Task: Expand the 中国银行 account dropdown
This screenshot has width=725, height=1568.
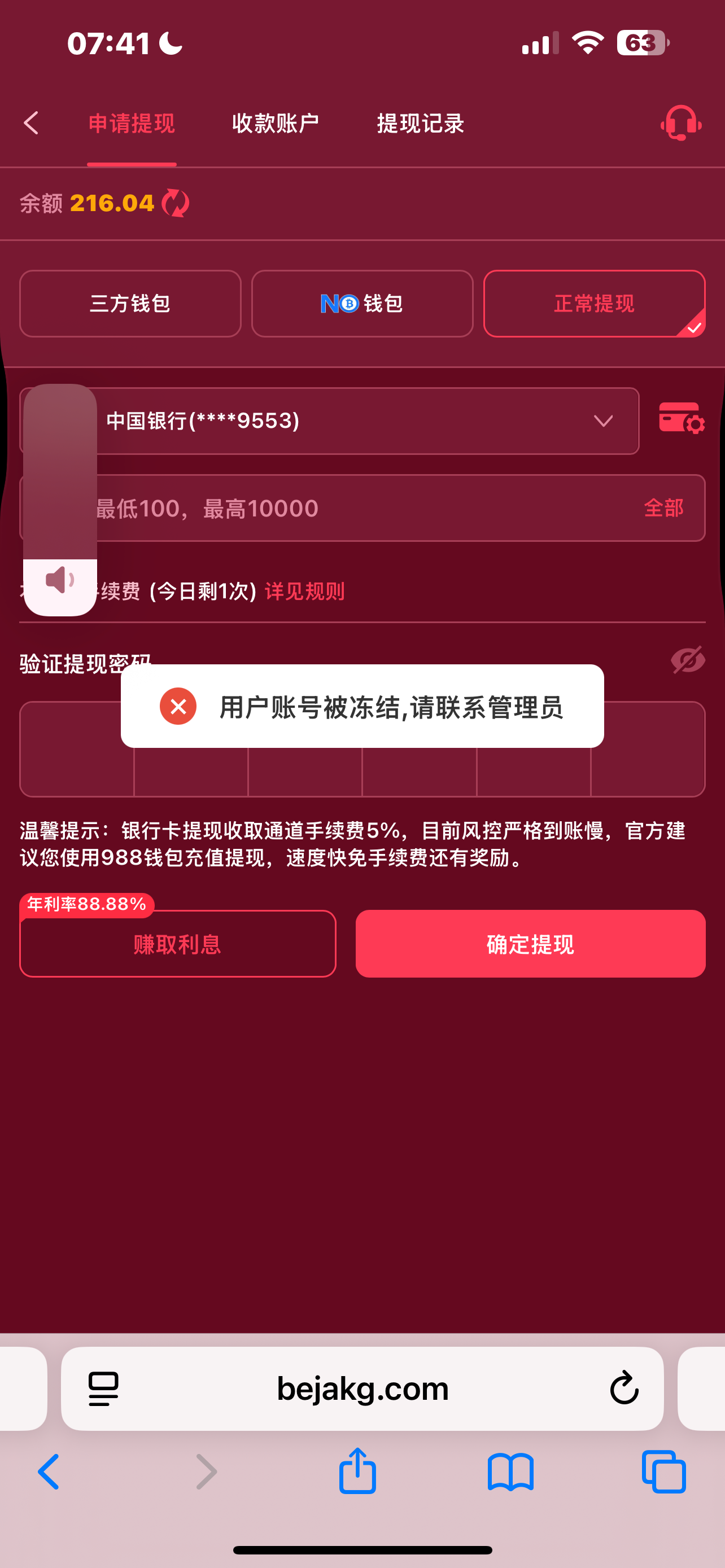Action: (x=365, y=421)
